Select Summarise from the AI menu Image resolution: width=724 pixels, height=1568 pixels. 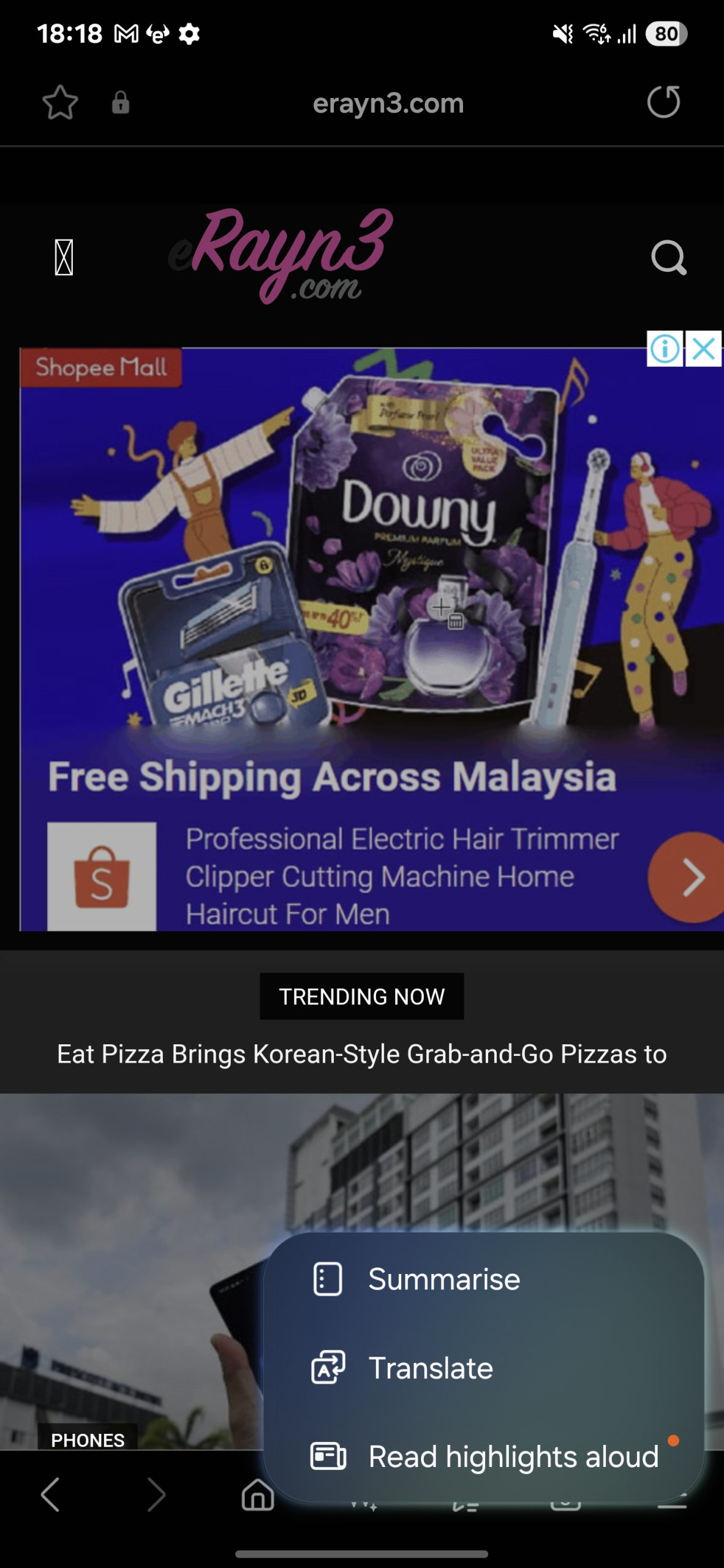click(443, 1280)
